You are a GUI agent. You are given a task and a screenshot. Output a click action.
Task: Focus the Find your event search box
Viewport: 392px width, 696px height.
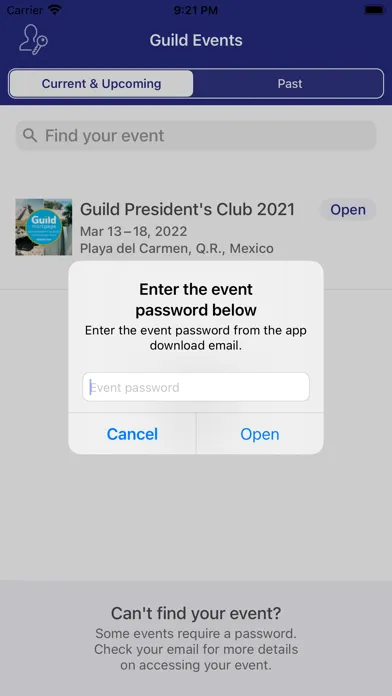[x=196, y=135]
